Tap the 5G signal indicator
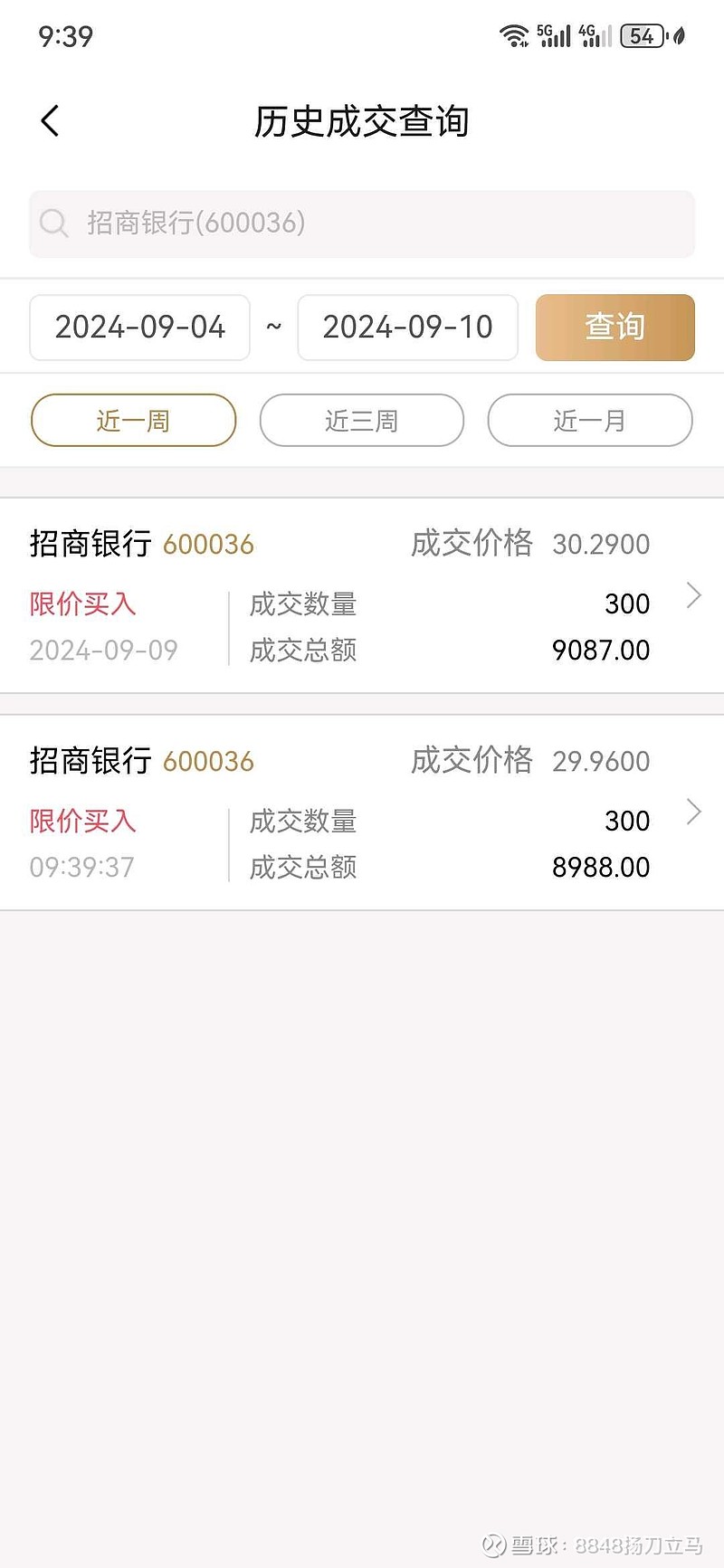 552,35
